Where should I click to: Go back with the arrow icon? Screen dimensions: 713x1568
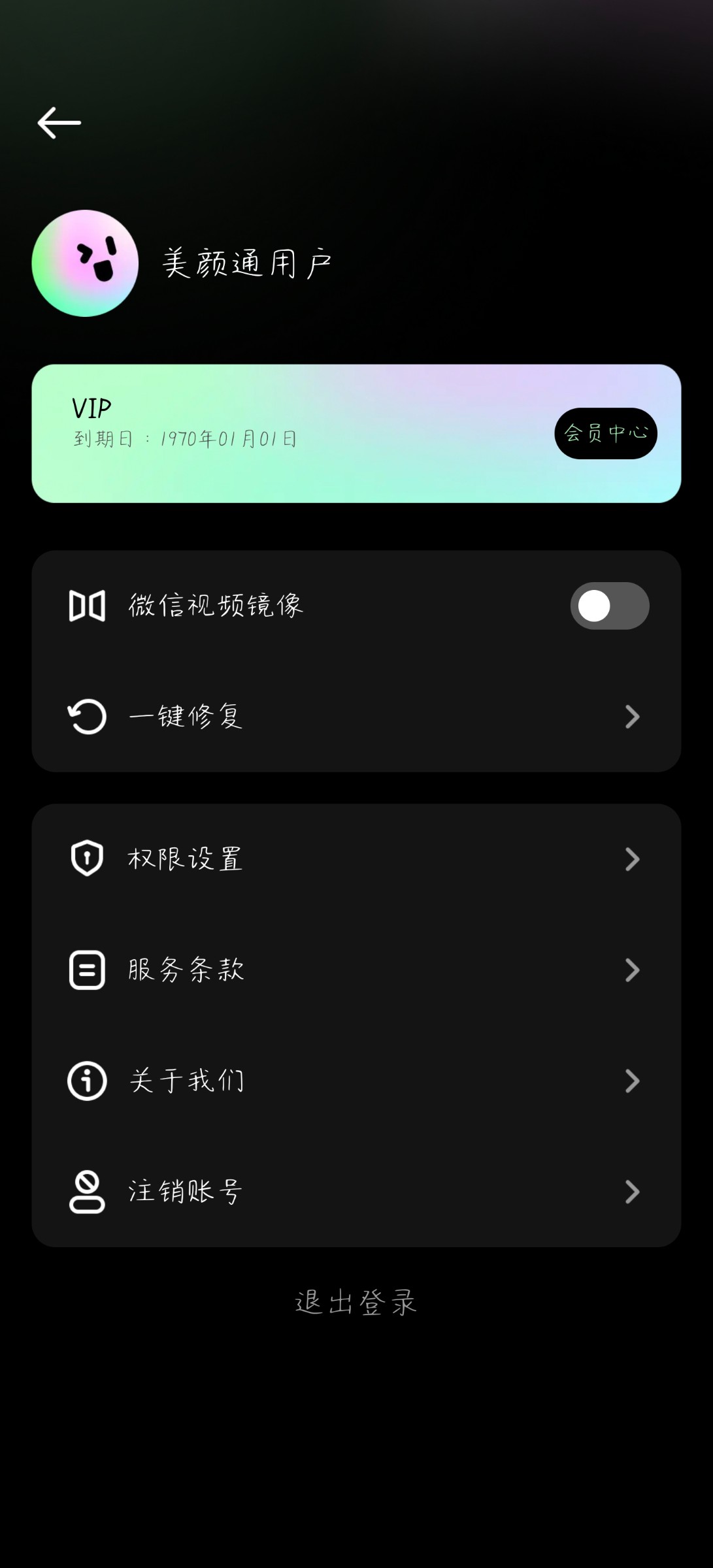point(59,123)
